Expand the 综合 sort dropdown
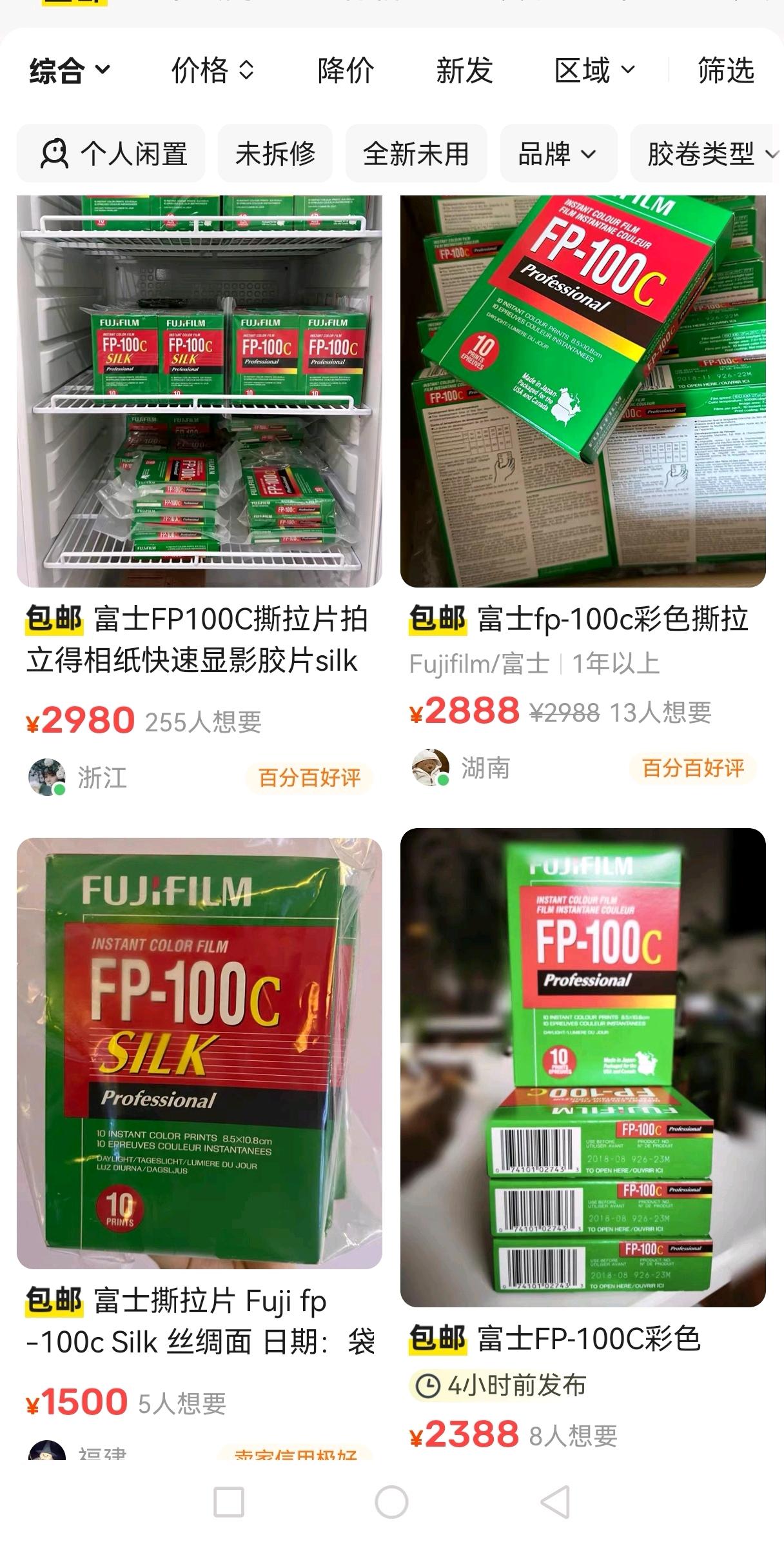 coord(70,70)
